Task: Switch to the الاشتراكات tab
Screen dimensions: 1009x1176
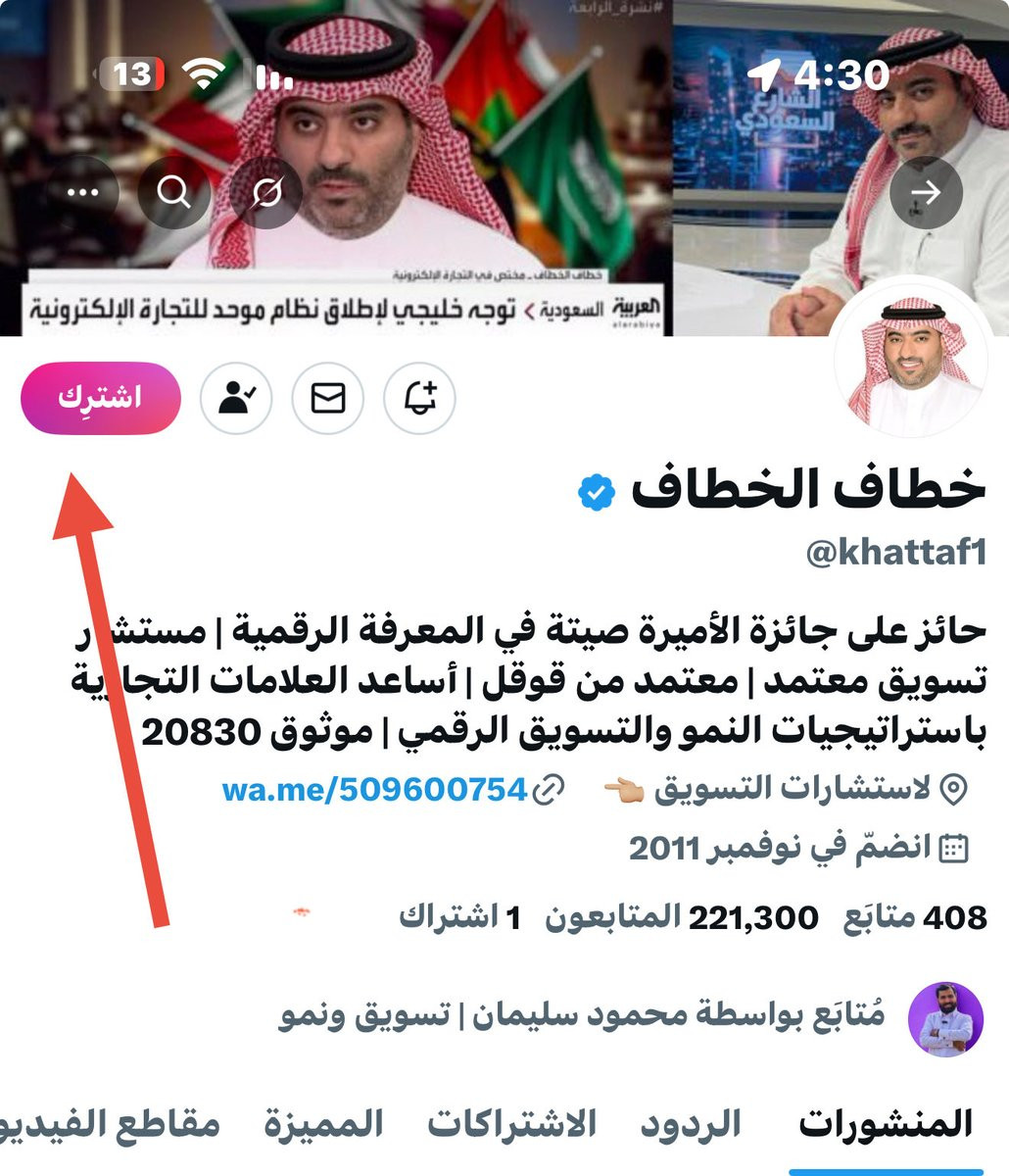Action: click(511, 1123)
